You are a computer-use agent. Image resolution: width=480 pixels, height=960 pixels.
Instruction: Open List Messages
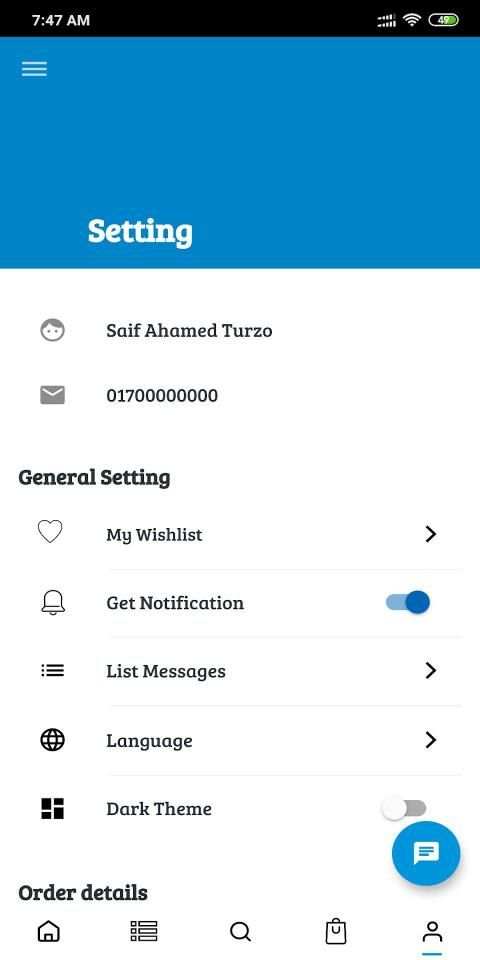click(x=240, y=671)
